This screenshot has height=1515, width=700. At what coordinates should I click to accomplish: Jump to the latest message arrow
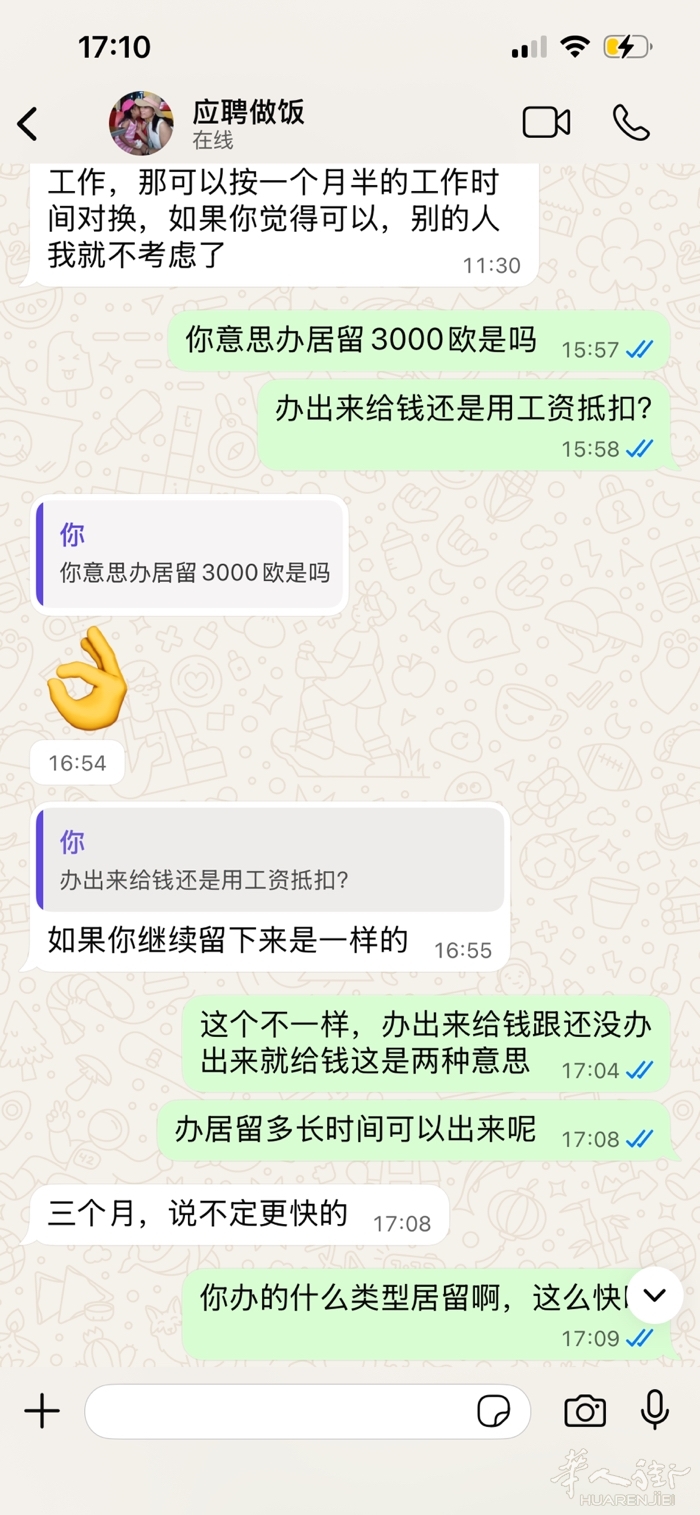click(x=655, y=1295)
